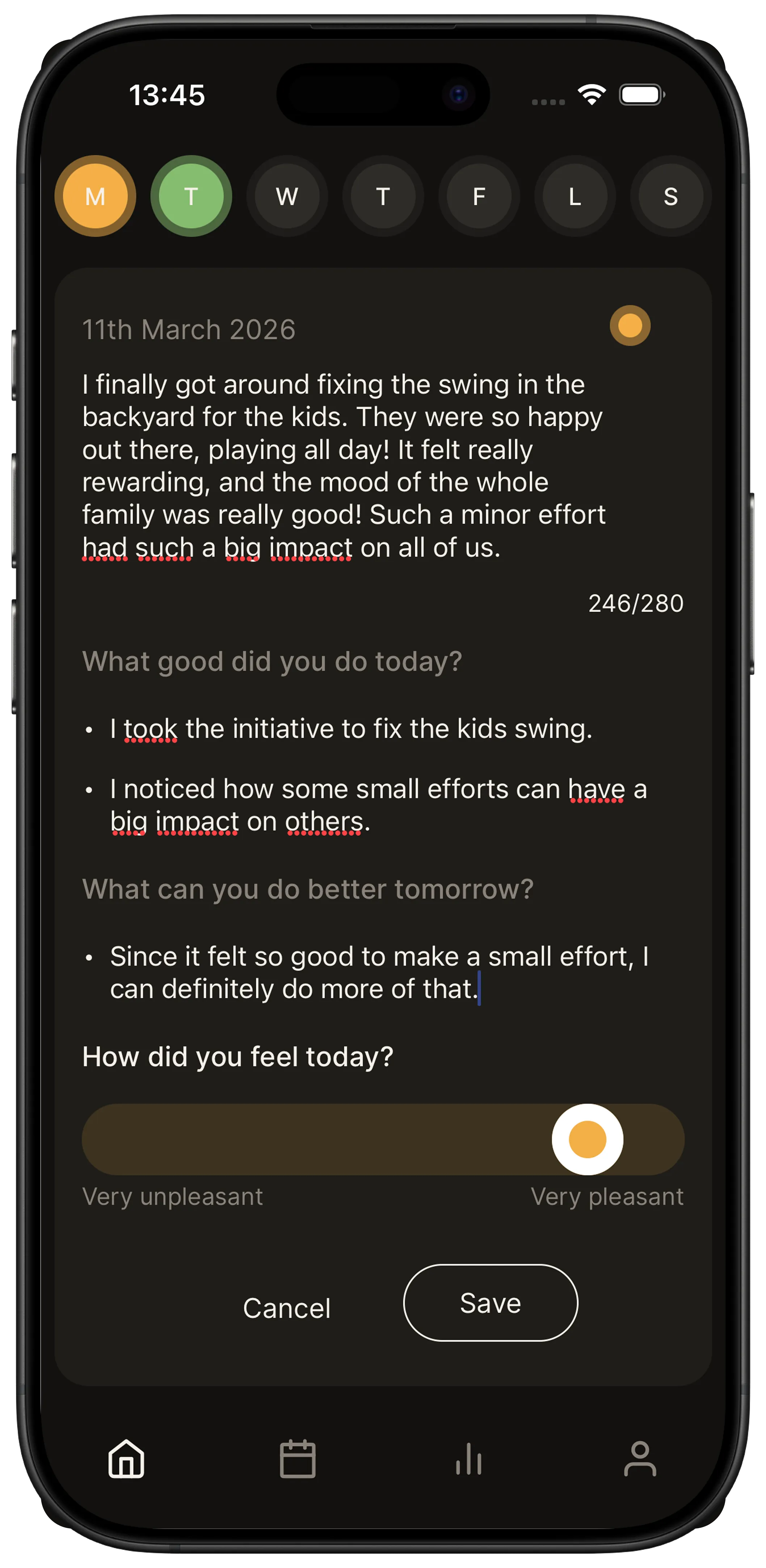This screenshot has width=766, height=1568.
Task: Select the green Tuesday circle
Action: point(191,196)
